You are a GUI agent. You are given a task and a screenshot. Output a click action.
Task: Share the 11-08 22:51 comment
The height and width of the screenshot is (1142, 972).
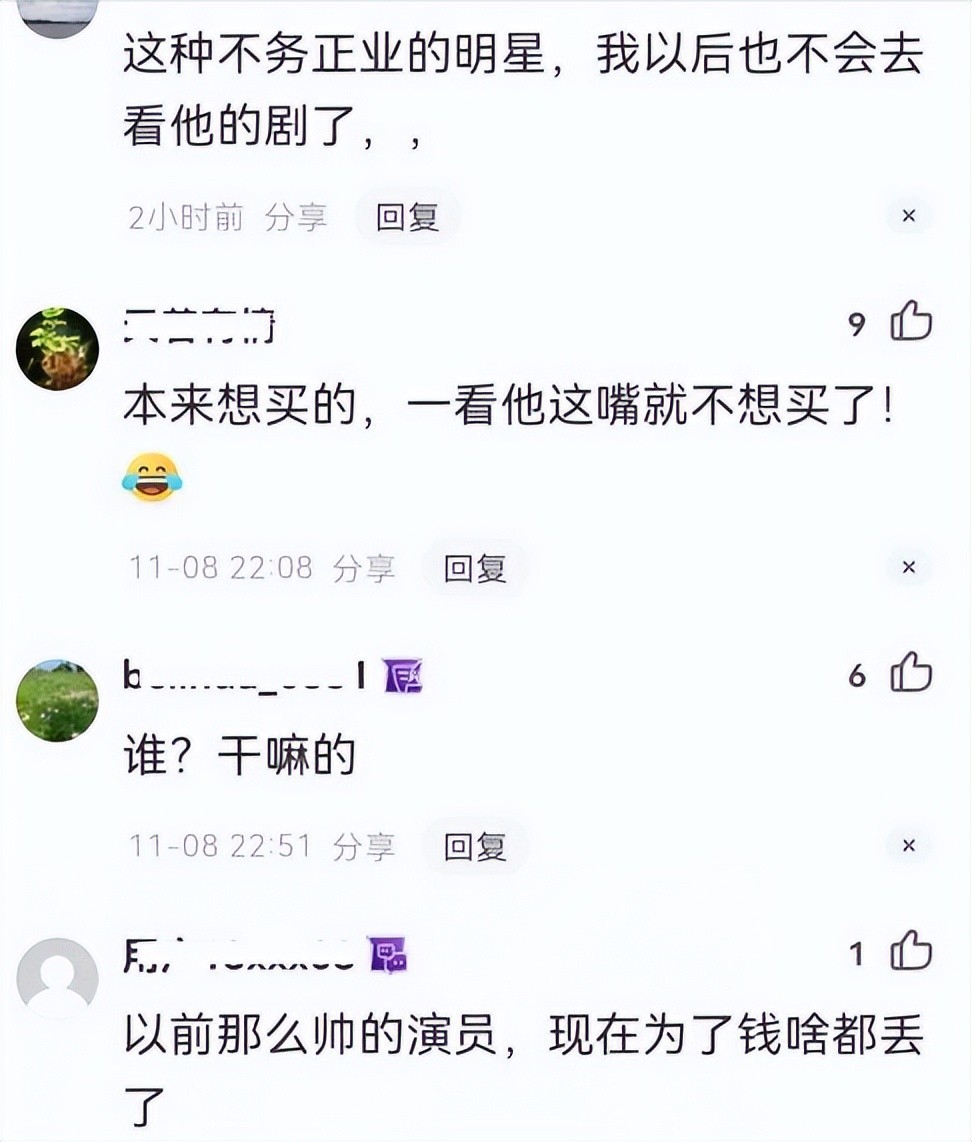pos(364,847)
